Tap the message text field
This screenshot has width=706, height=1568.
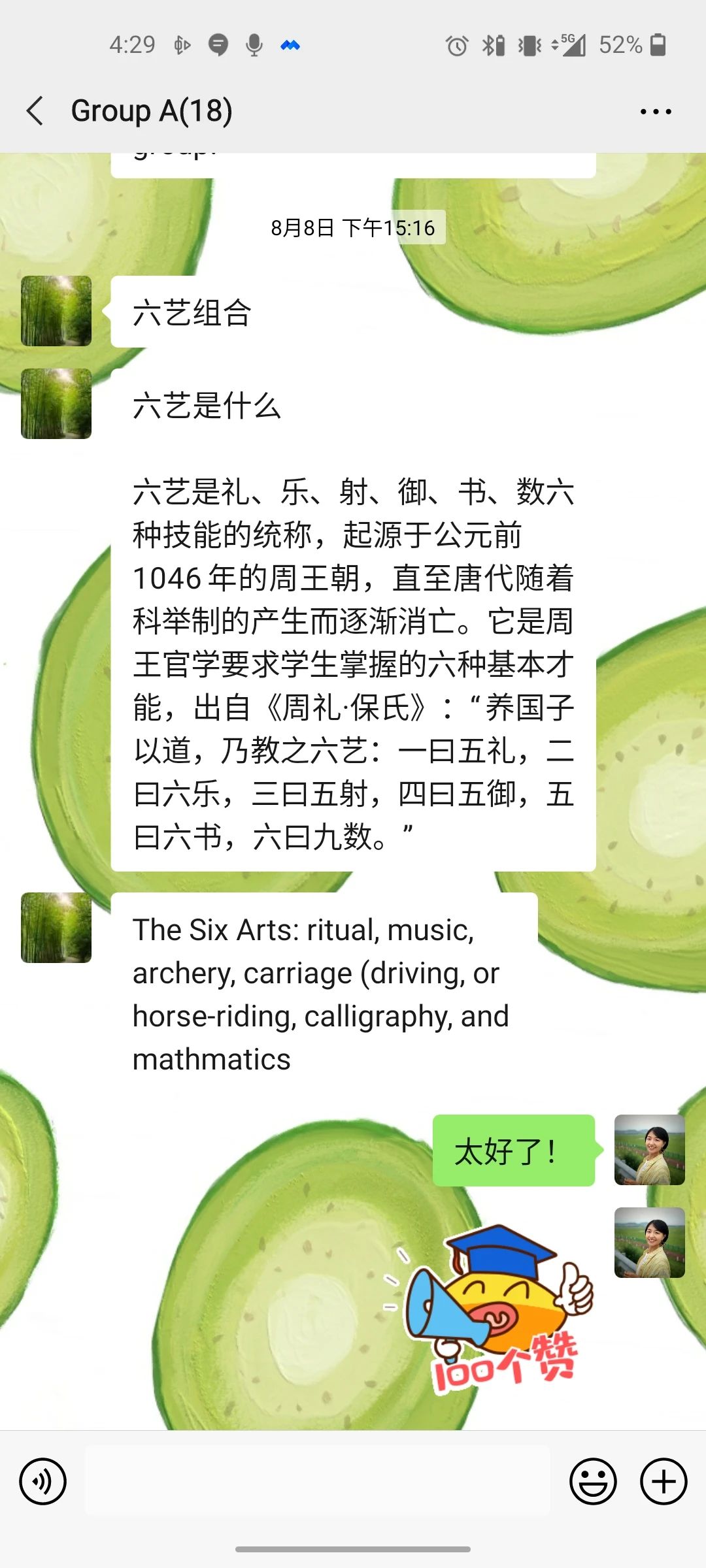point(318,1480)
